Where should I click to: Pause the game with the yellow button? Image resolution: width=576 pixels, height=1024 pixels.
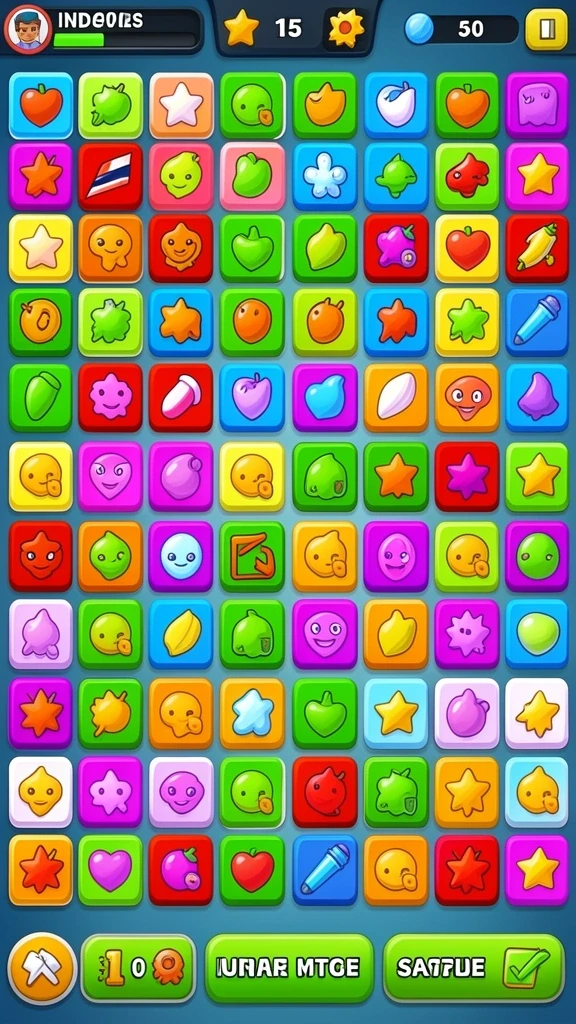pyautogui.click(x=546, y=29)
